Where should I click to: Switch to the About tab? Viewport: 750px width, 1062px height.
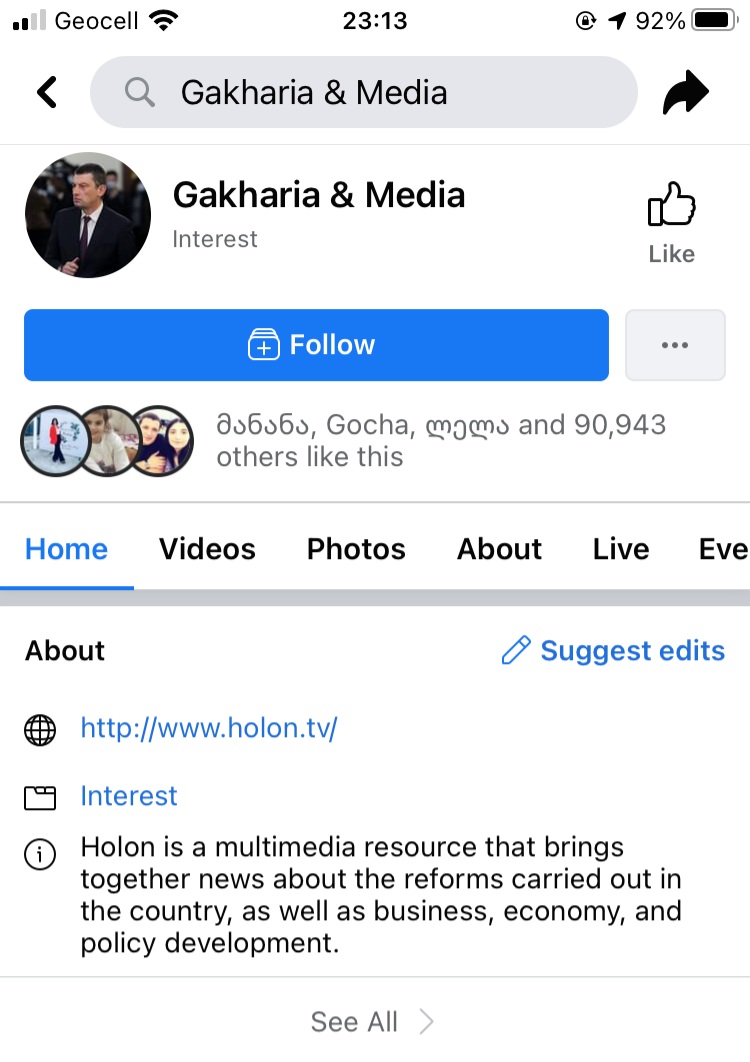pos(499,549)
